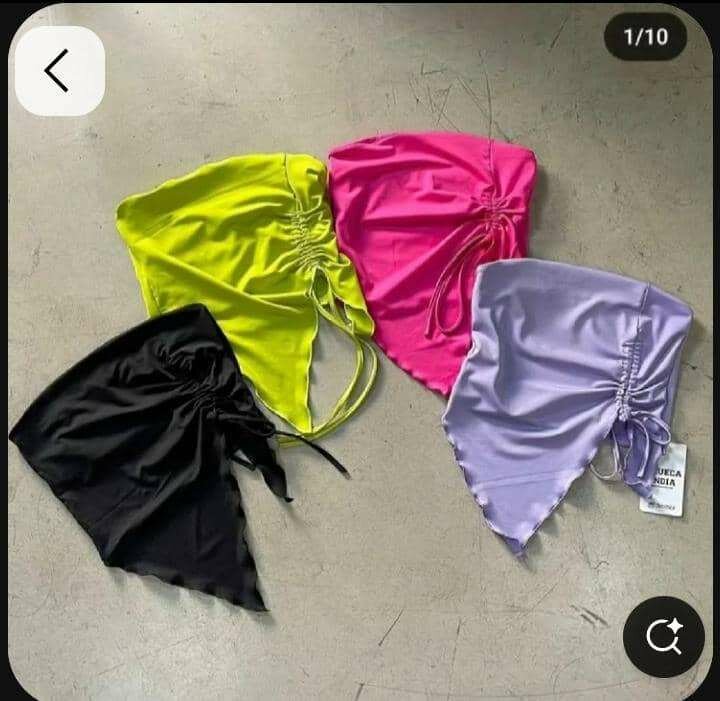
Task: Open visual image search lens icon
Action: 664,636
